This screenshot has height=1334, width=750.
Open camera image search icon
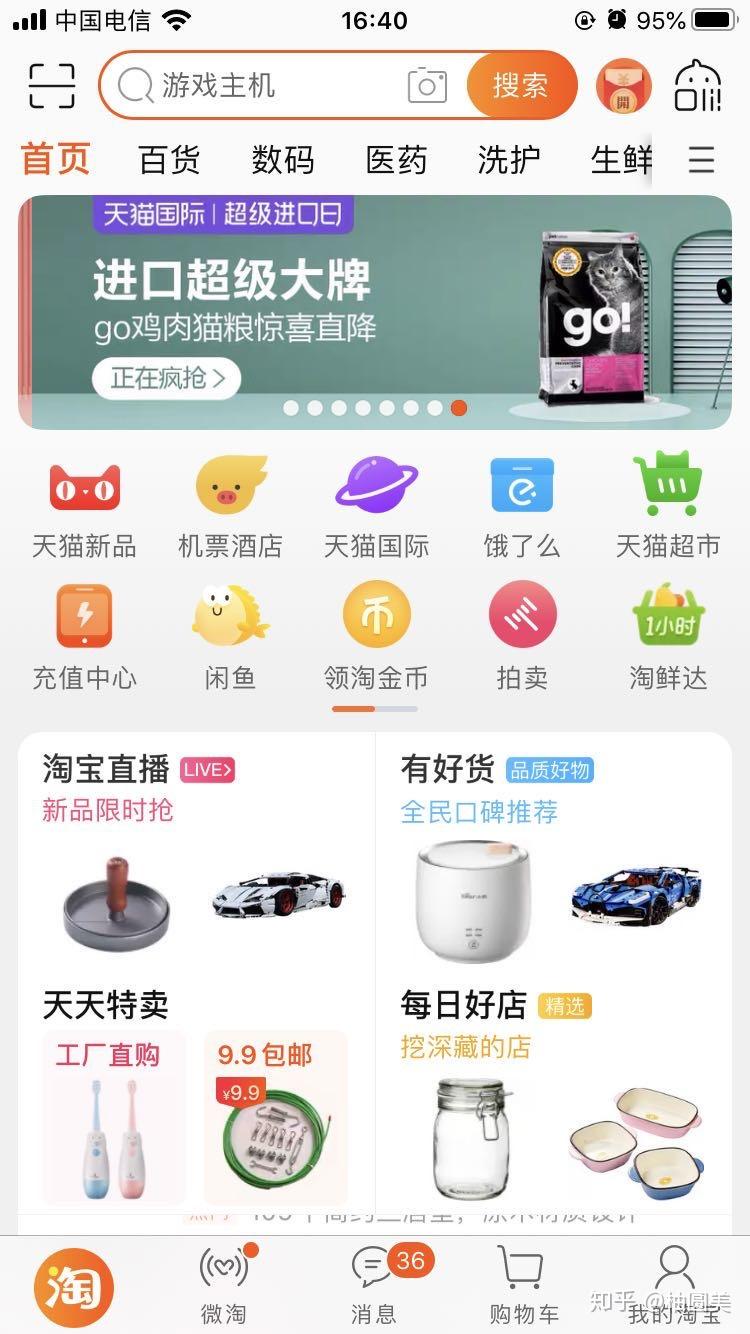(x=427, y=86)
